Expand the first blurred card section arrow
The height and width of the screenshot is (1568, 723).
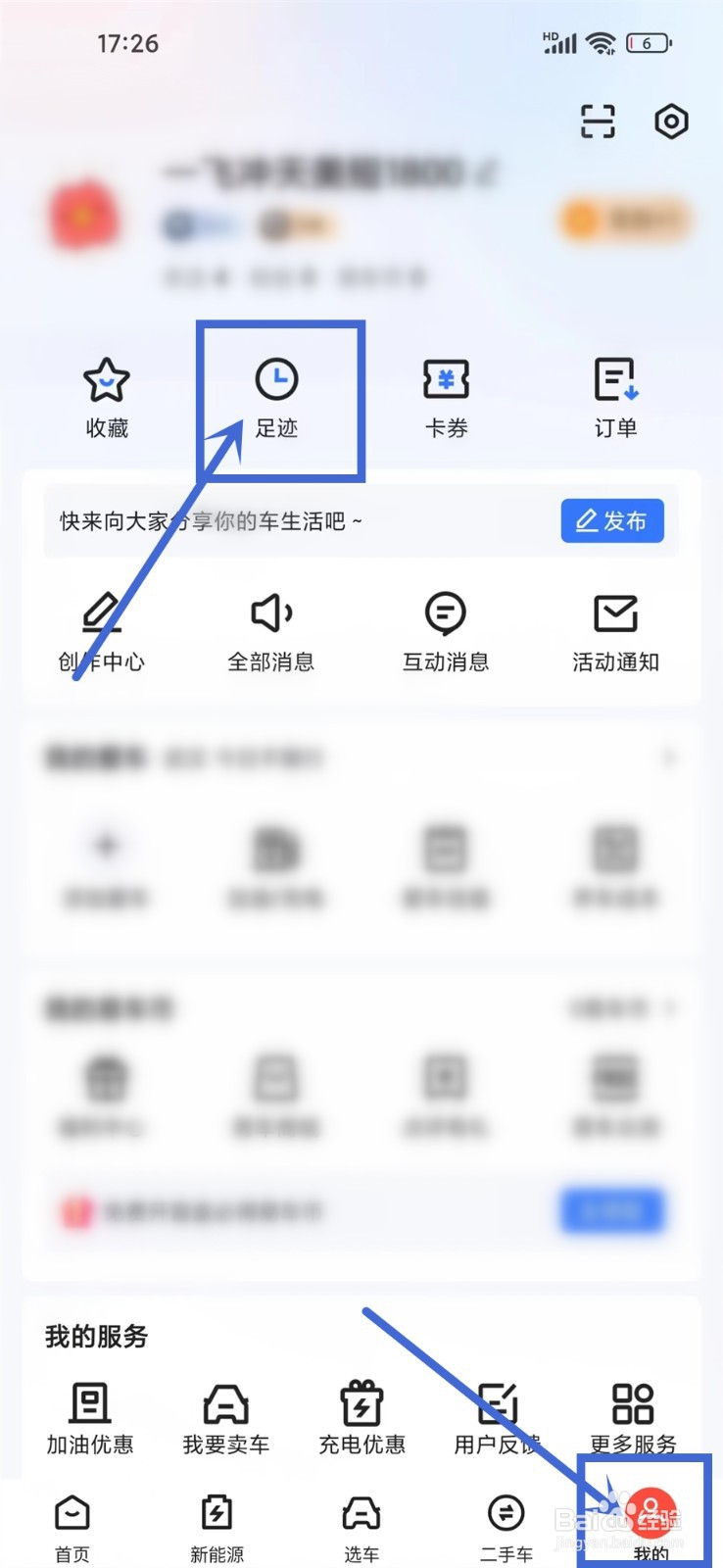[671, 758]
